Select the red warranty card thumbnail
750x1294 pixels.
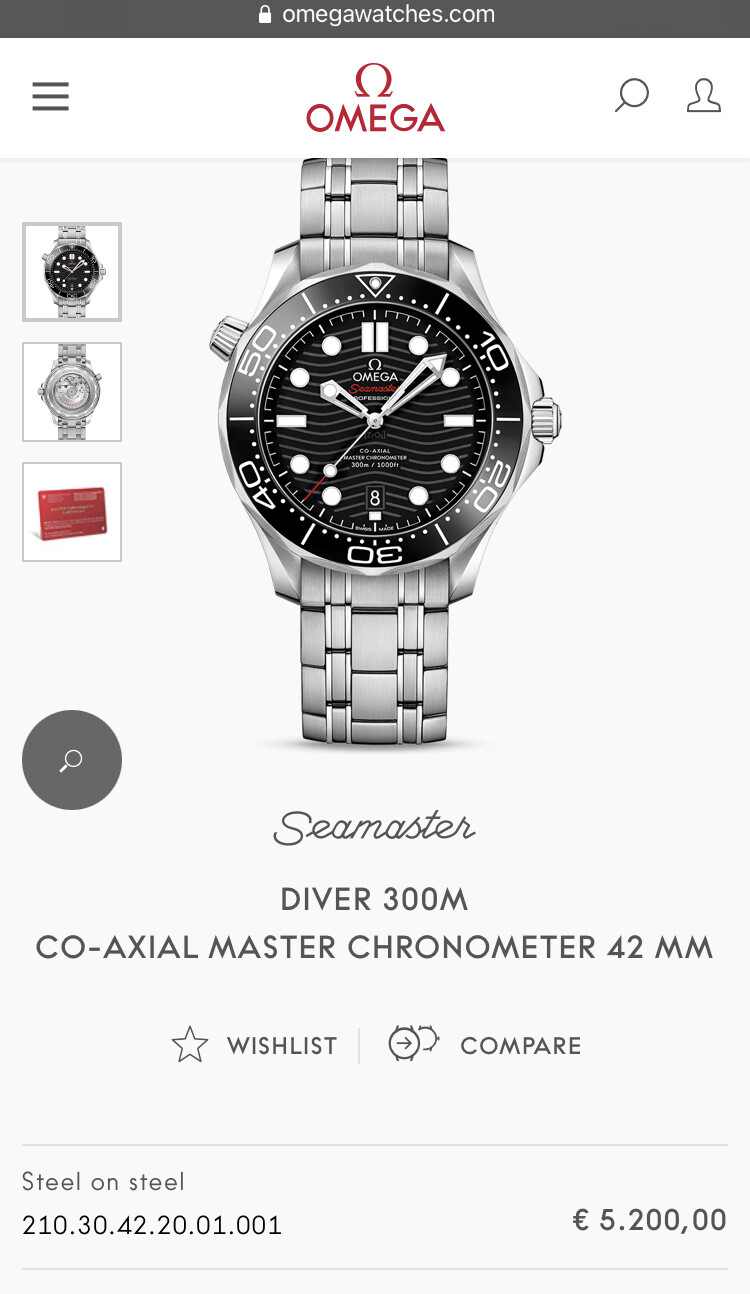[72, 512]
